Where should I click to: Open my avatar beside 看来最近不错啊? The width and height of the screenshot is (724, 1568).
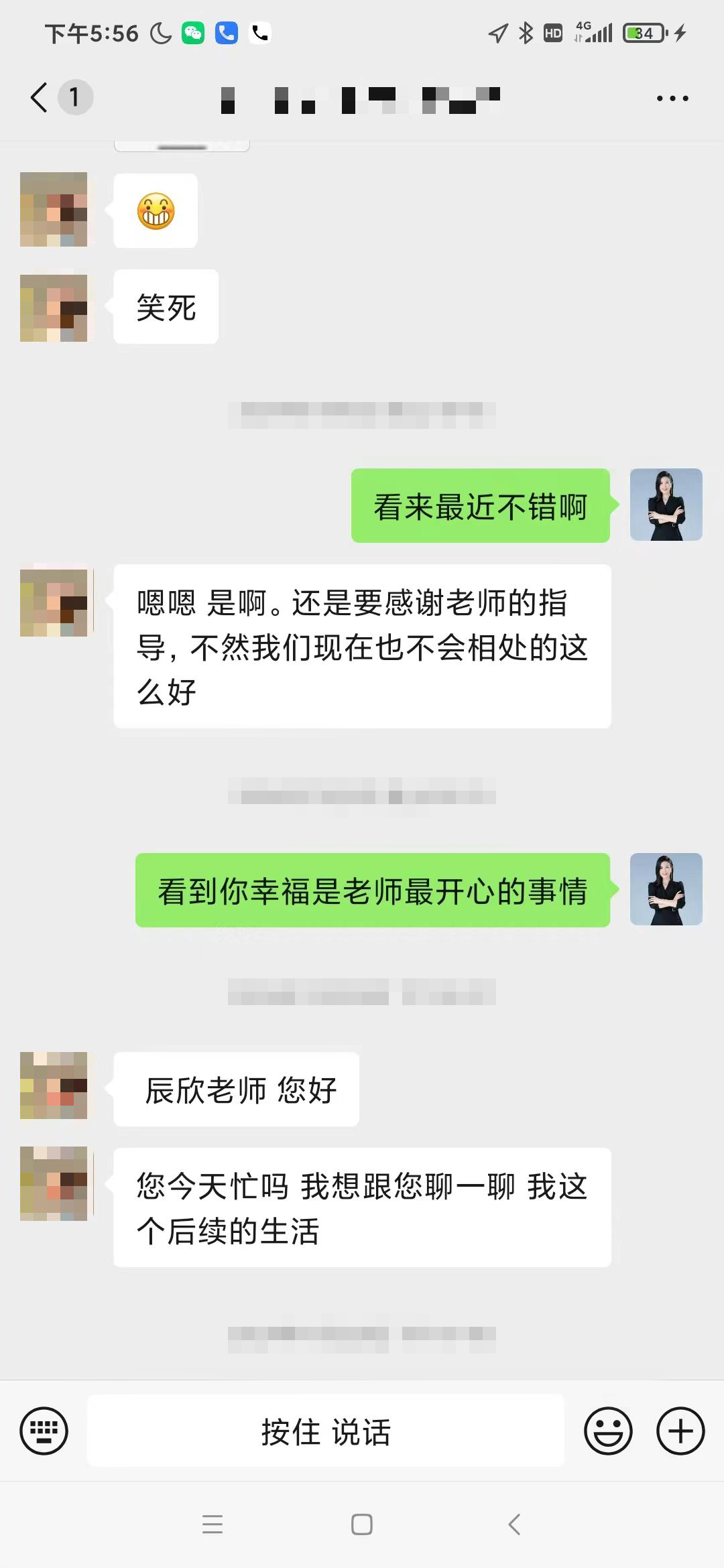pyautogui.click(x=666, y=505)
